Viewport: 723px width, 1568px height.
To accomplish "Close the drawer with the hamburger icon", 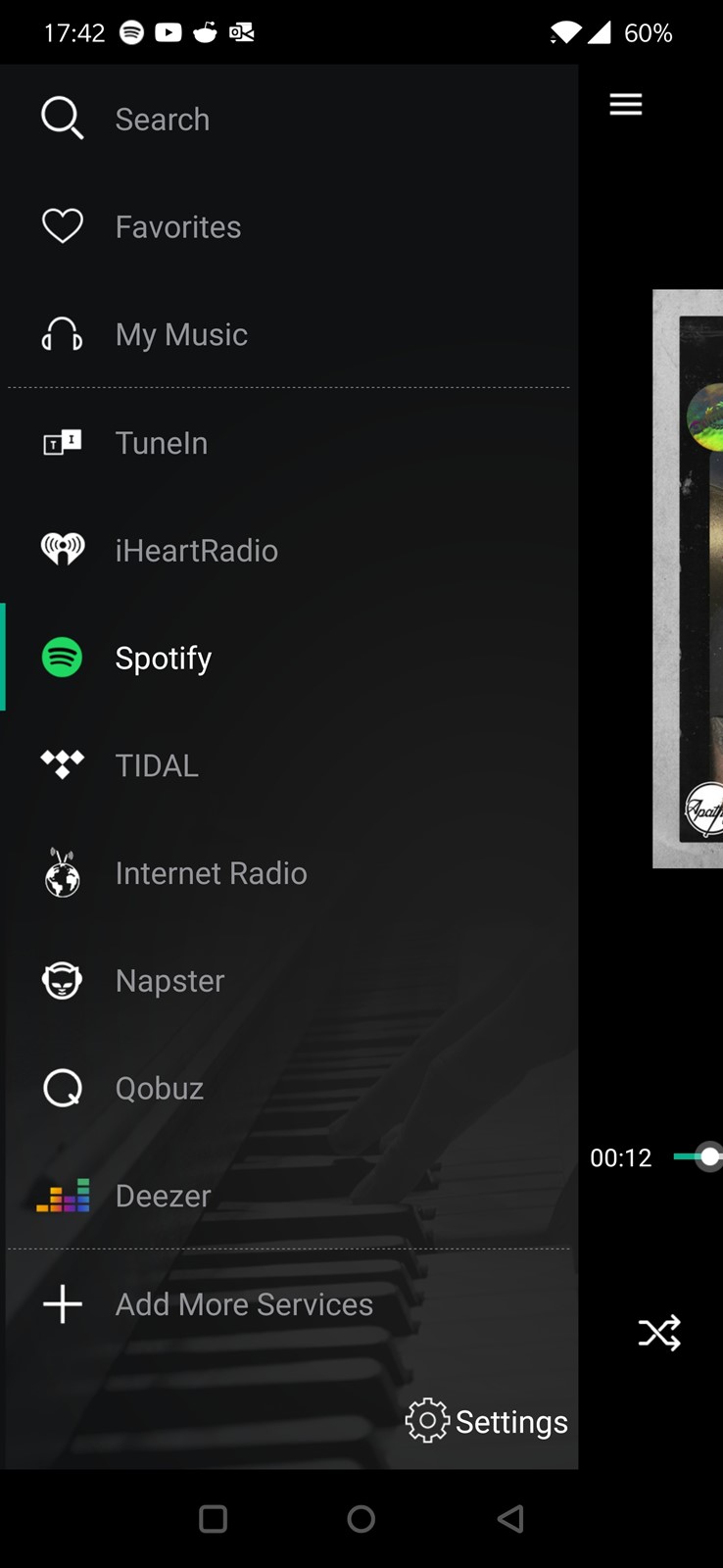I will (626, 104).
